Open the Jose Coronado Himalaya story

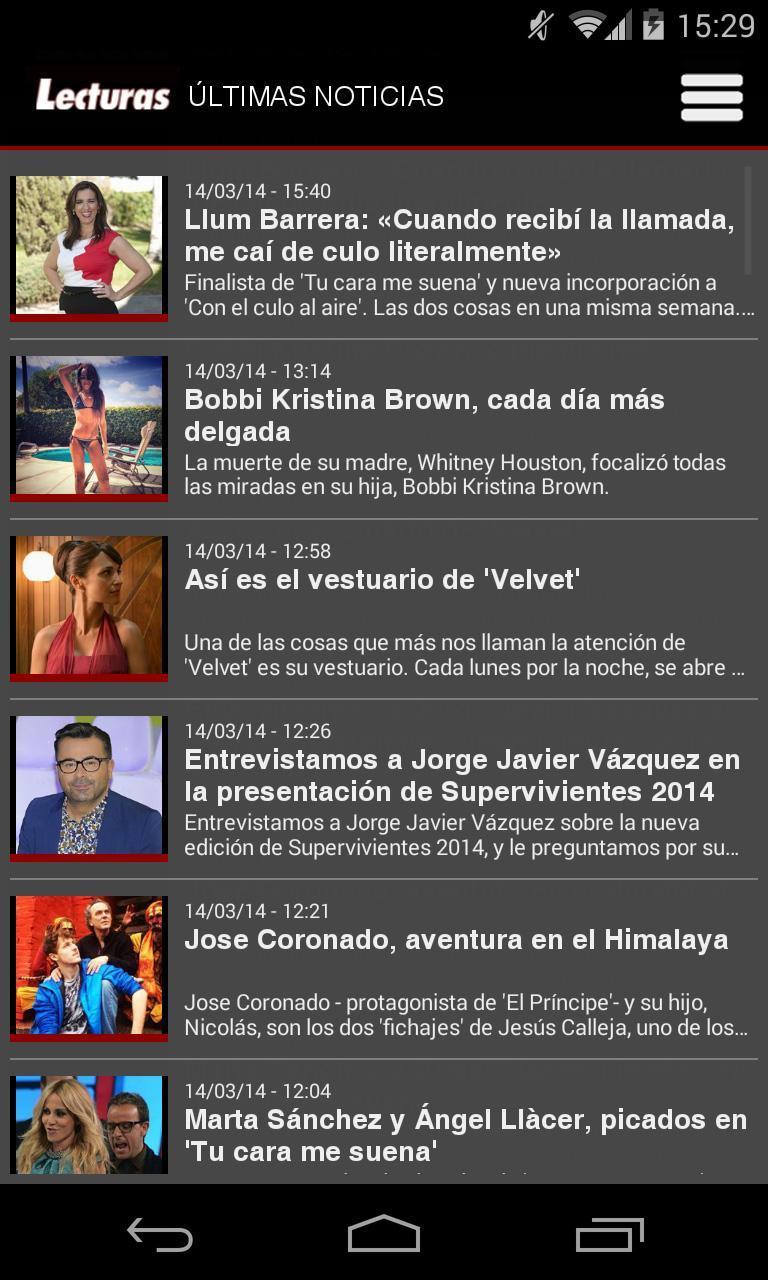click(x=456, y=939)
